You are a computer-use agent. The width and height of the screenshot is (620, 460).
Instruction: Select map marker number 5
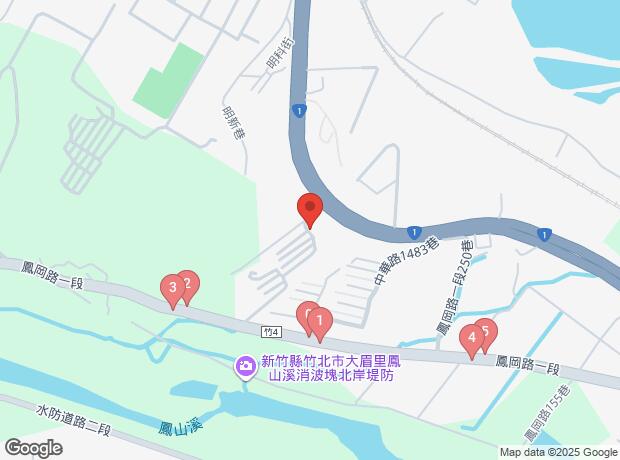pos(485,332)
